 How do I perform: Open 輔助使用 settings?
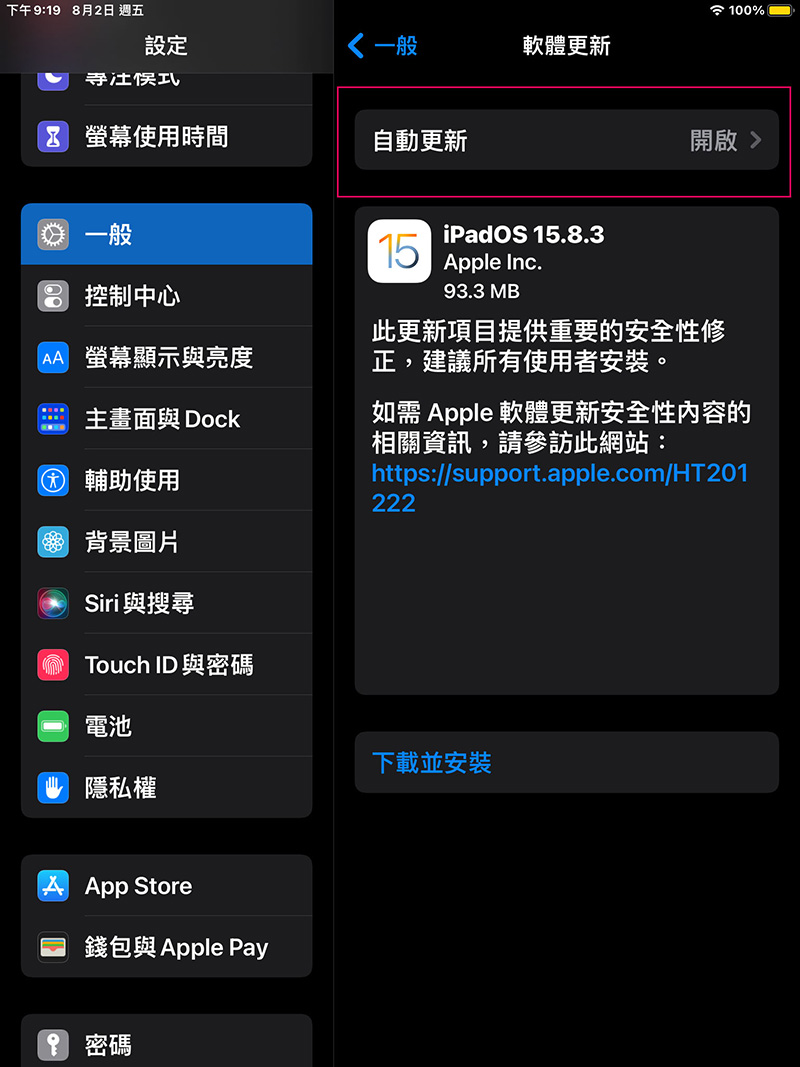166,480
